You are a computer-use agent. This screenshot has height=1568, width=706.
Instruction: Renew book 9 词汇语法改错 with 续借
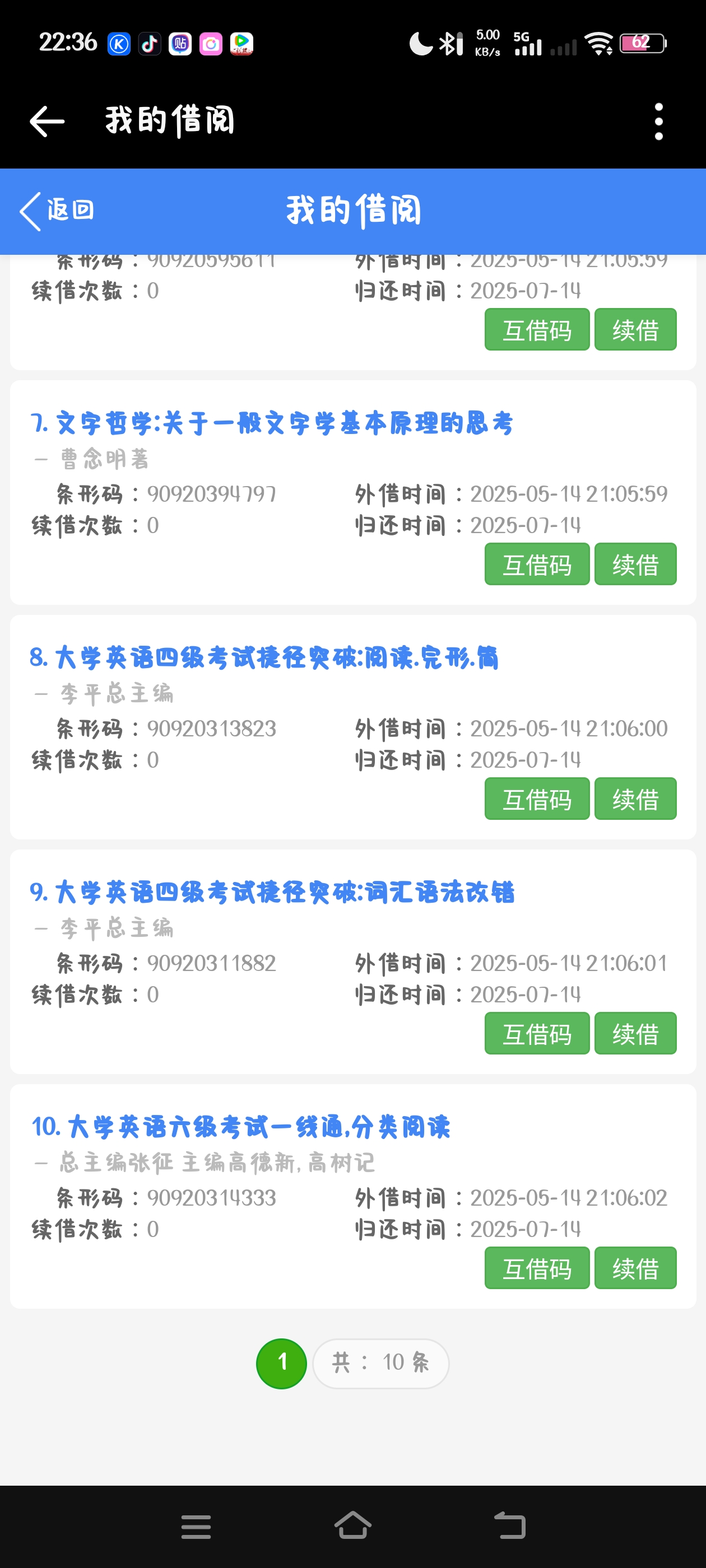[x=635, y=1034]
